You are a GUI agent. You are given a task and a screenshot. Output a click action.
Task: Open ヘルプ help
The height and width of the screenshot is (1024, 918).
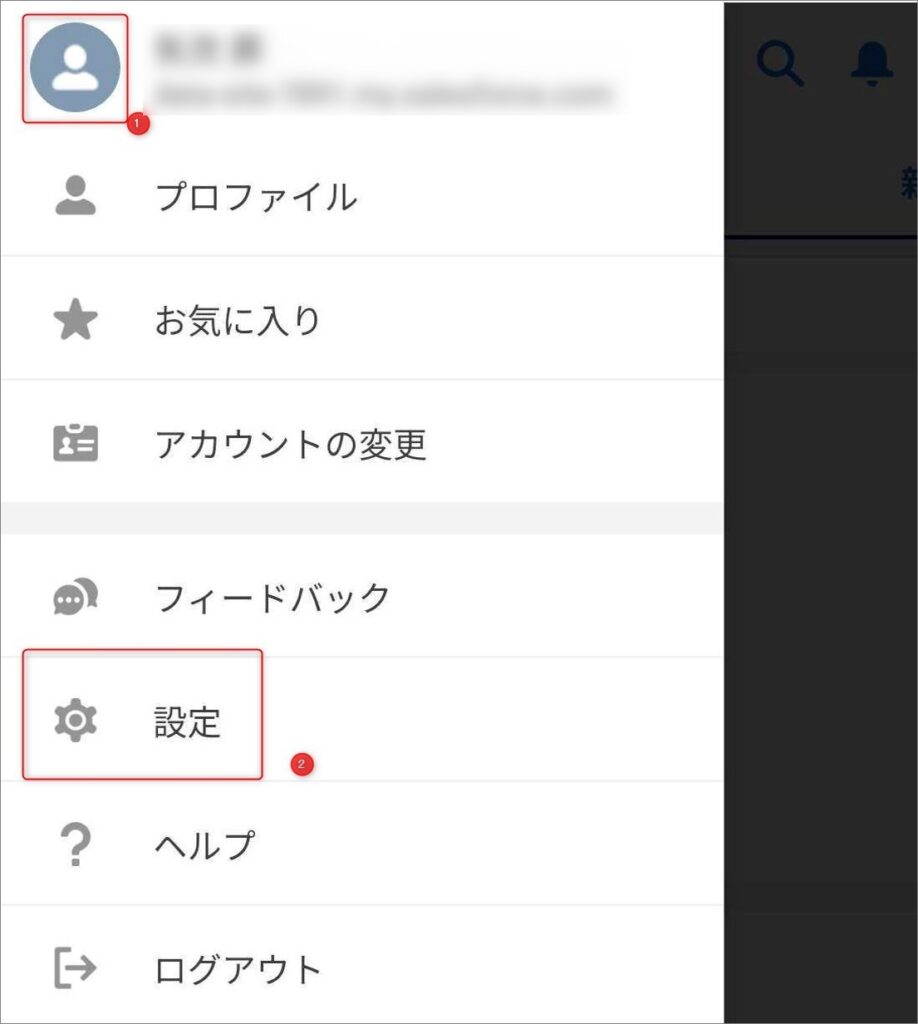coord(204,845)
